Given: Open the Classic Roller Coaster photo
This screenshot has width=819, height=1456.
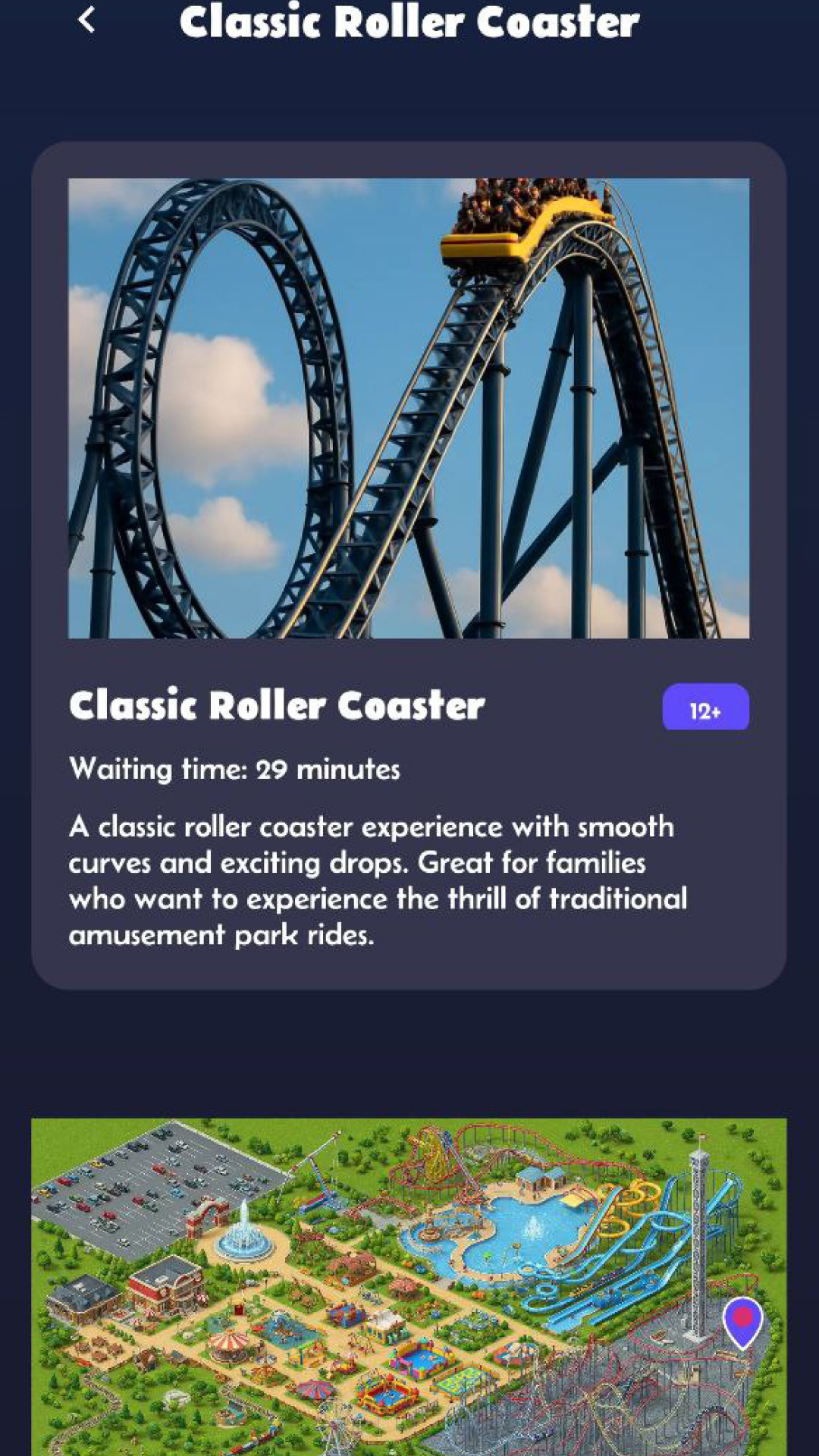Looking at the screenshot, I should pyautogui.click(x=409, y=407).
